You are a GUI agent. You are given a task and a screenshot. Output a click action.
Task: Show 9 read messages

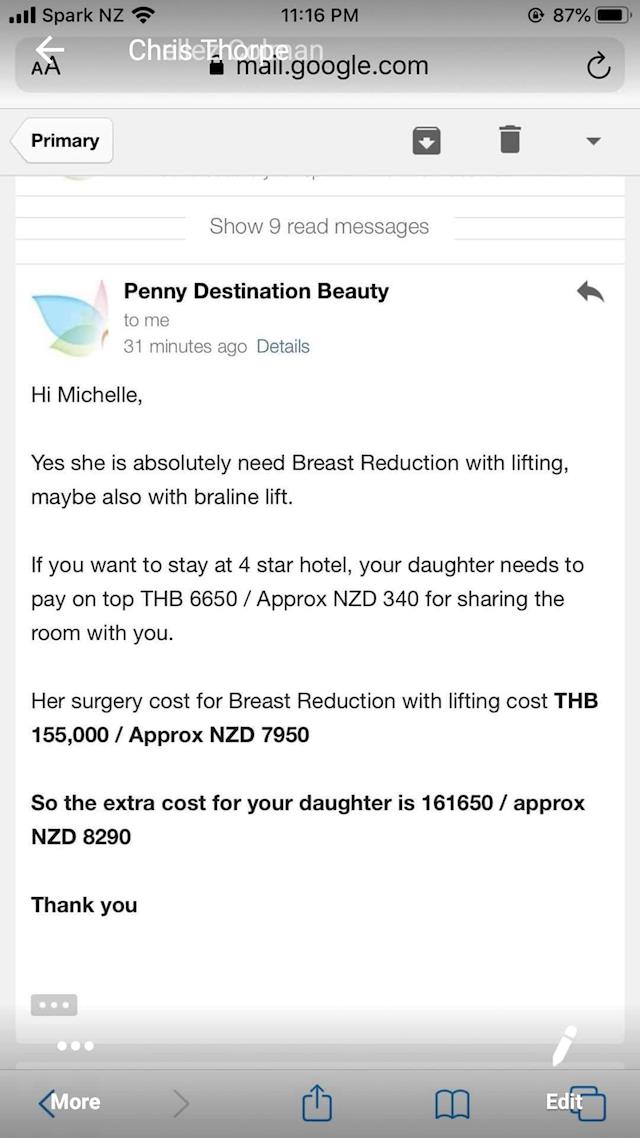[319, 226]
